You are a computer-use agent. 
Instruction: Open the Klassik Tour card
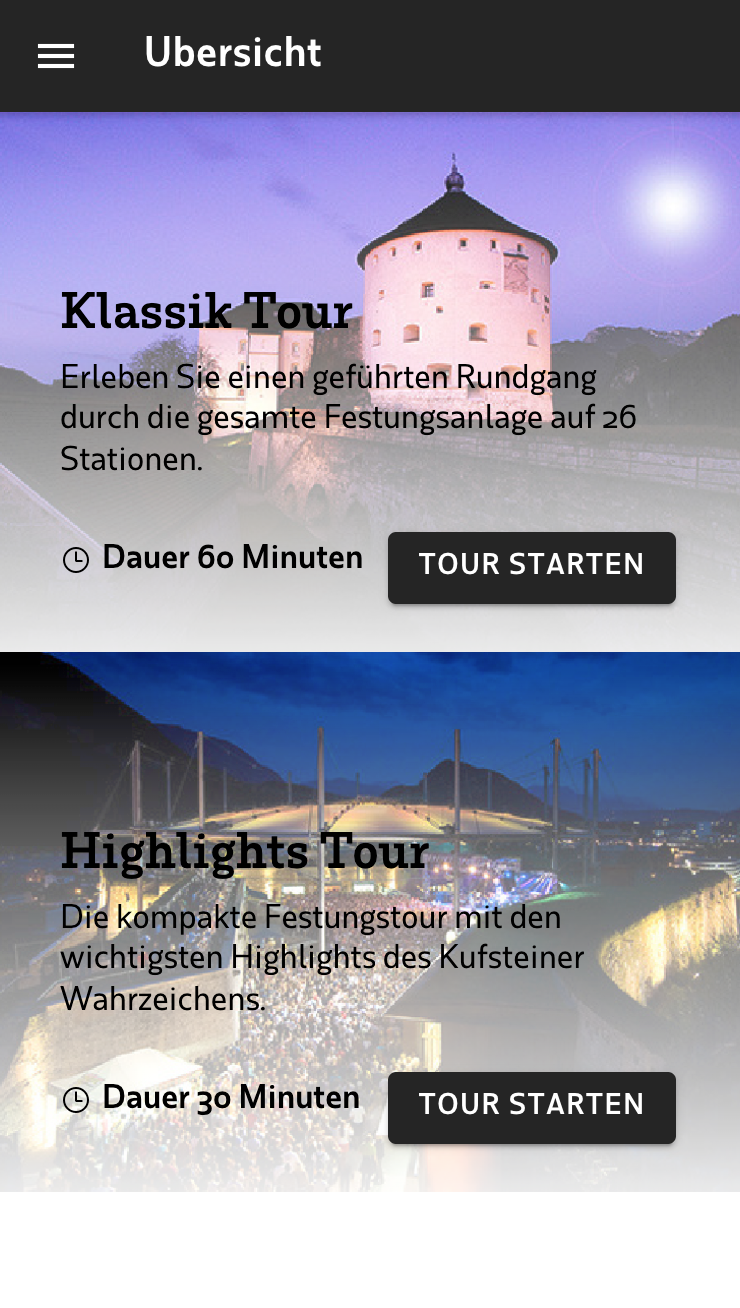206,312
